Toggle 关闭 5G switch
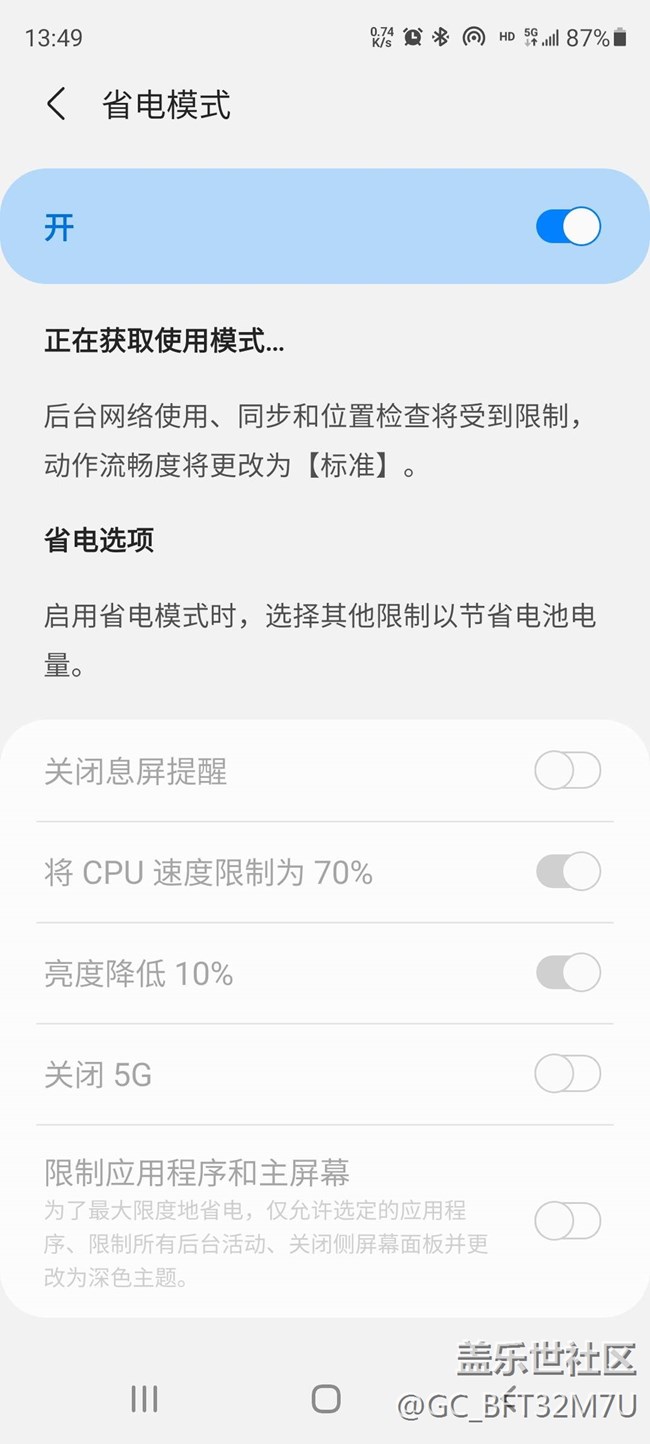Viewport: 650px width, 1444px height. 568,1075
